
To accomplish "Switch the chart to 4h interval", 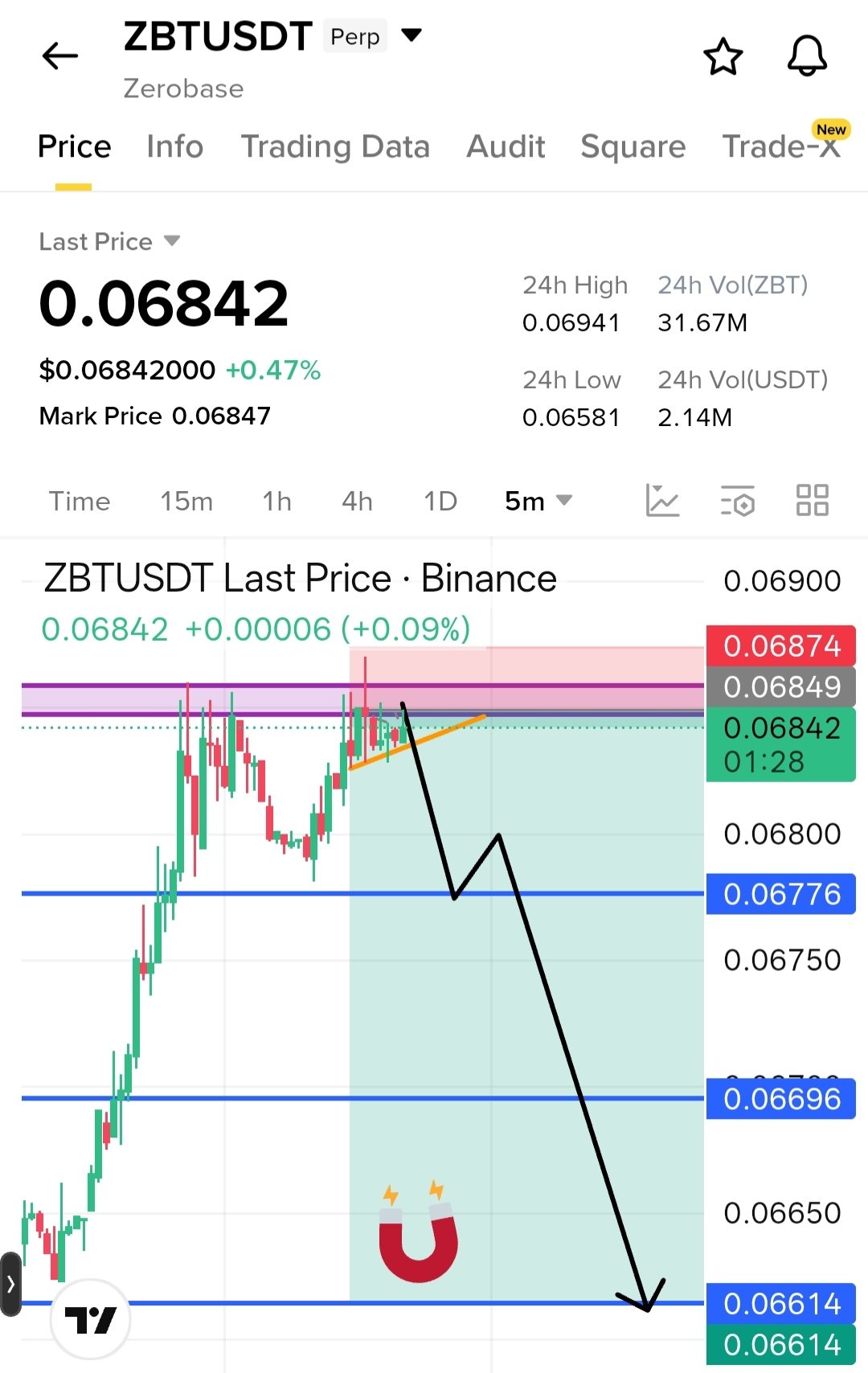I will click(x=357, y=501).
